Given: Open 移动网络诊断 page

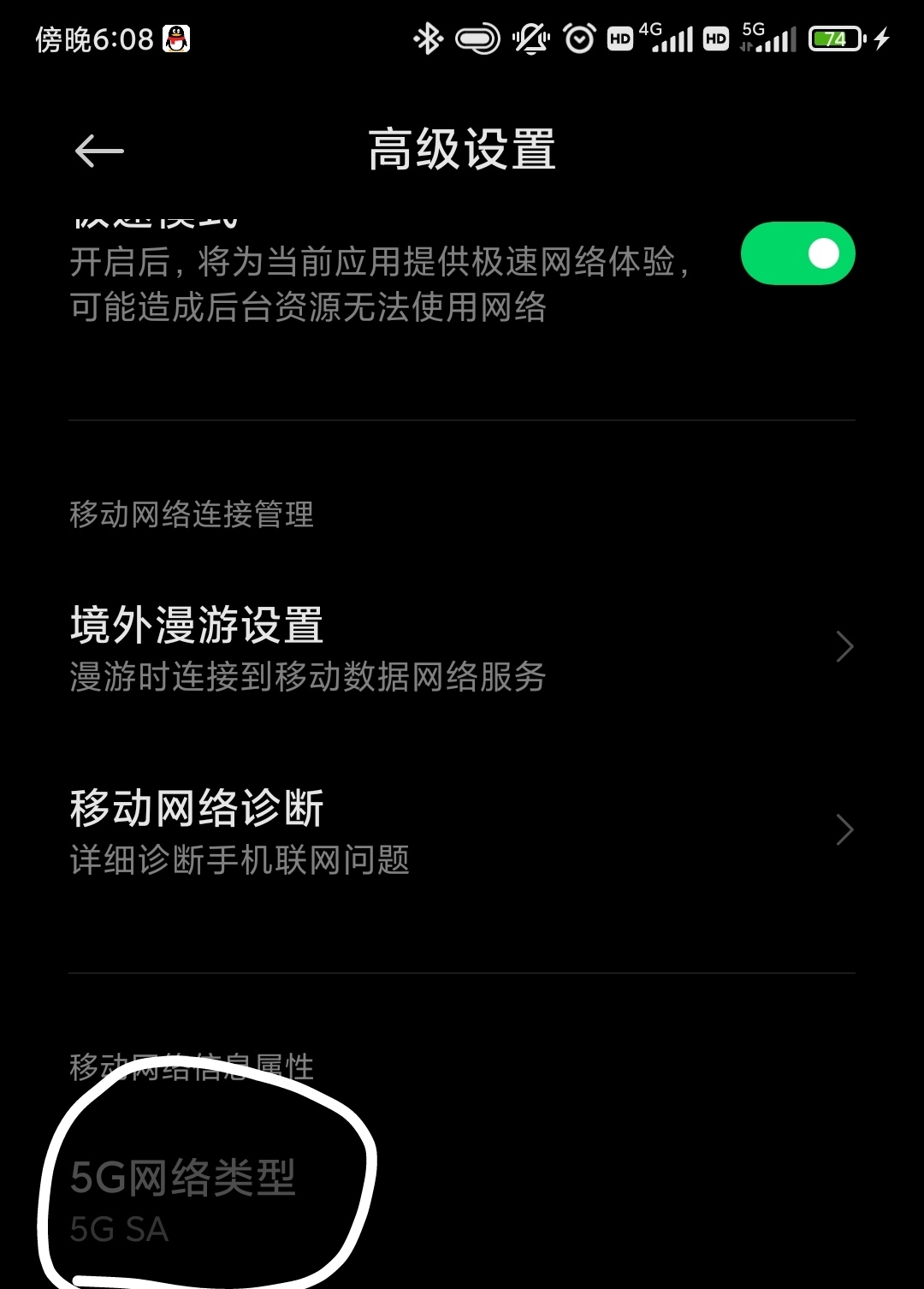Looking at the screenshot, I should [462, 831].
